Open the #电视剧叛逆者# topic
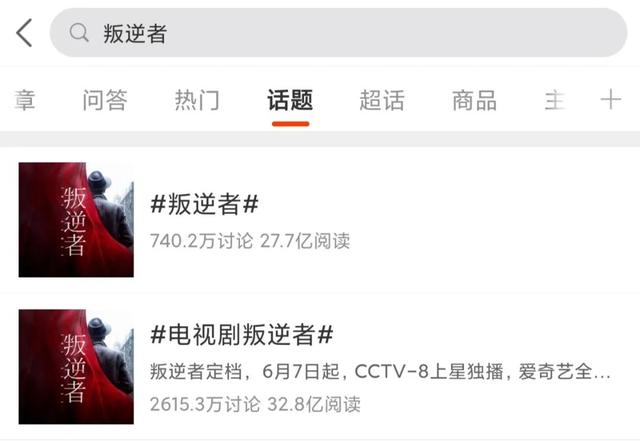This screenshot has height=441, width=640. [x=242, y=335]
